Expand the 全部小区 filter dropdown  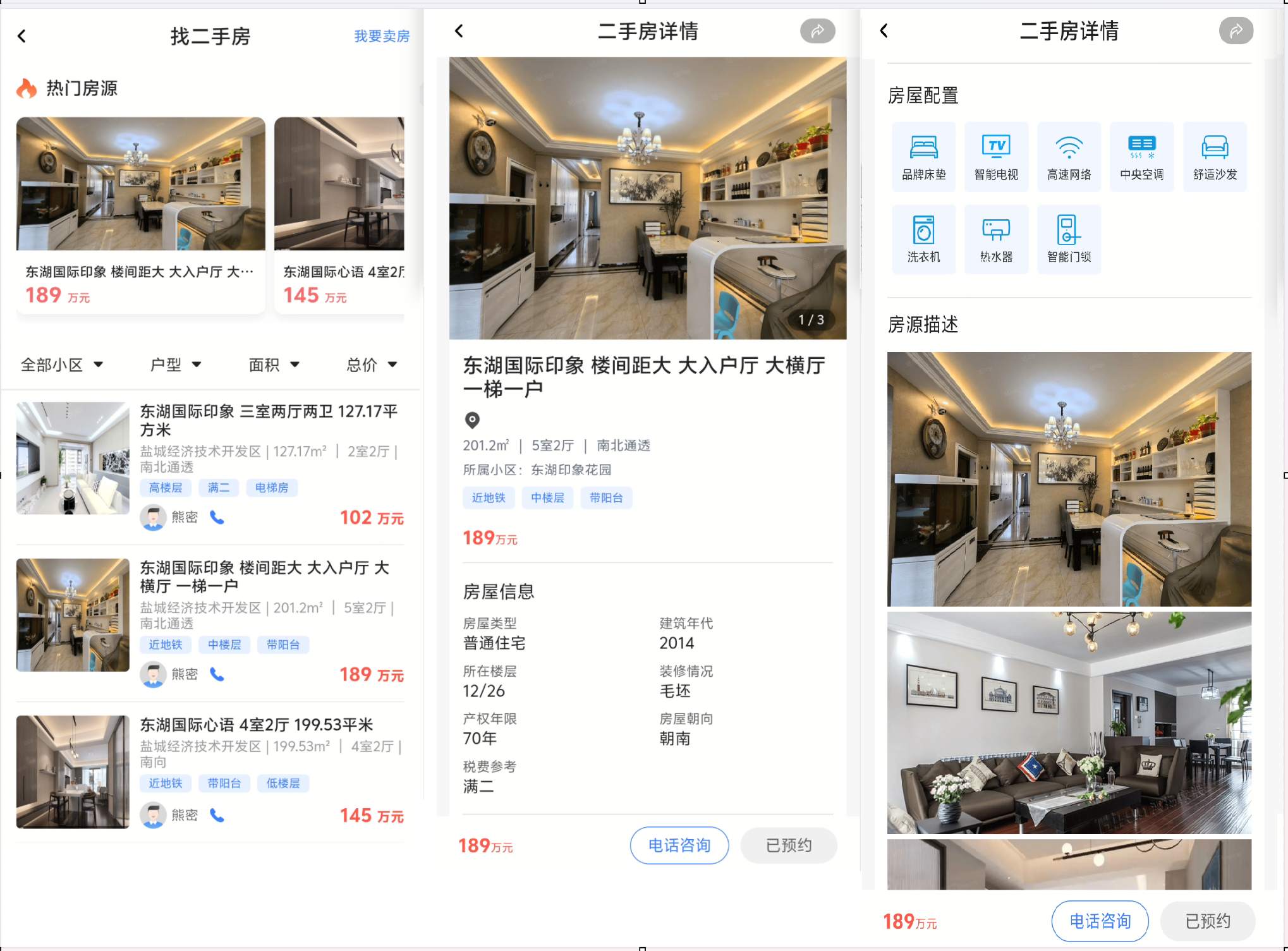tap(62, 365)
